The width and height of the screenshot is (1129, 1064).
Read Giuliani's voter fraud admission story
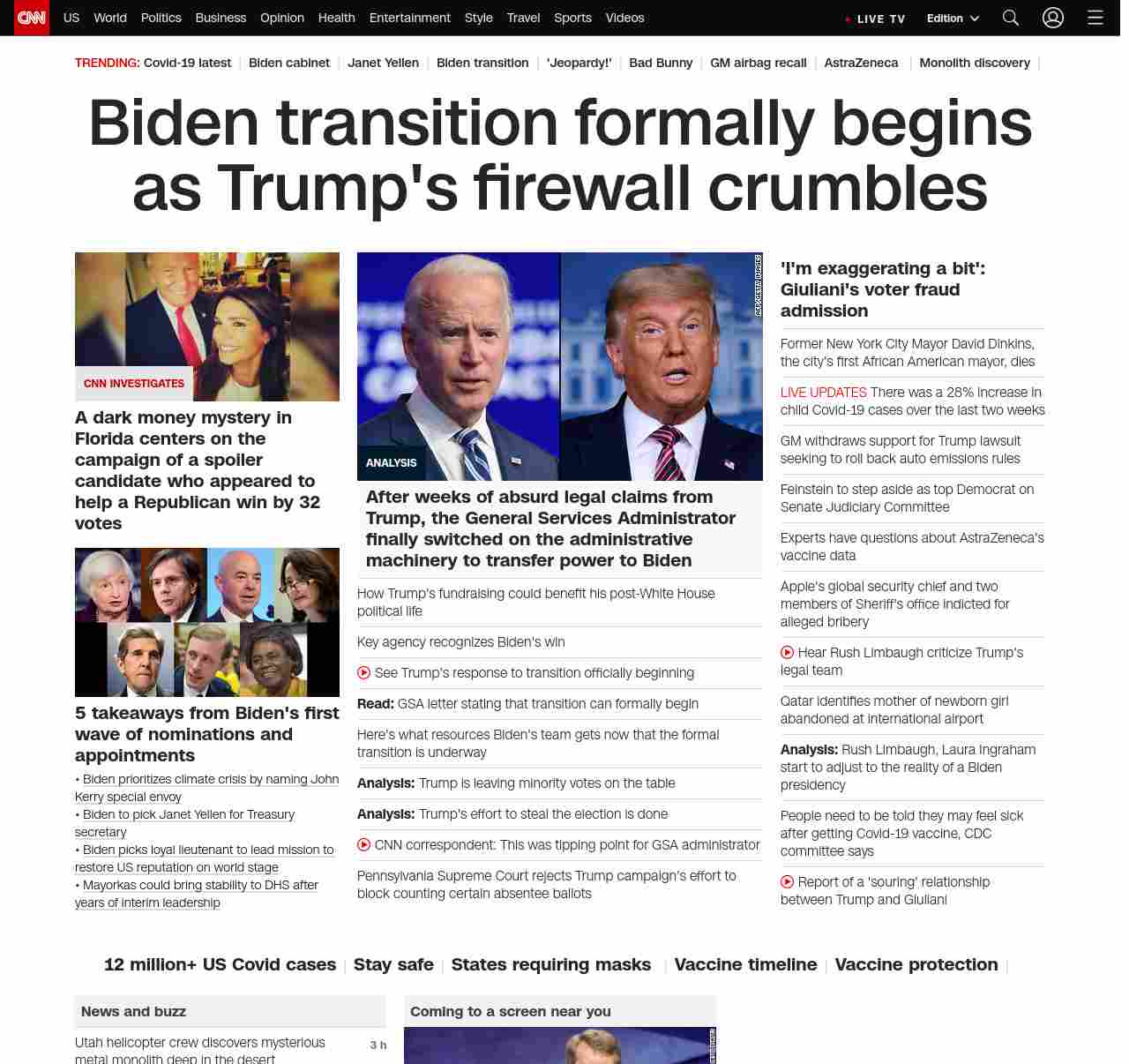pos(882,289)
